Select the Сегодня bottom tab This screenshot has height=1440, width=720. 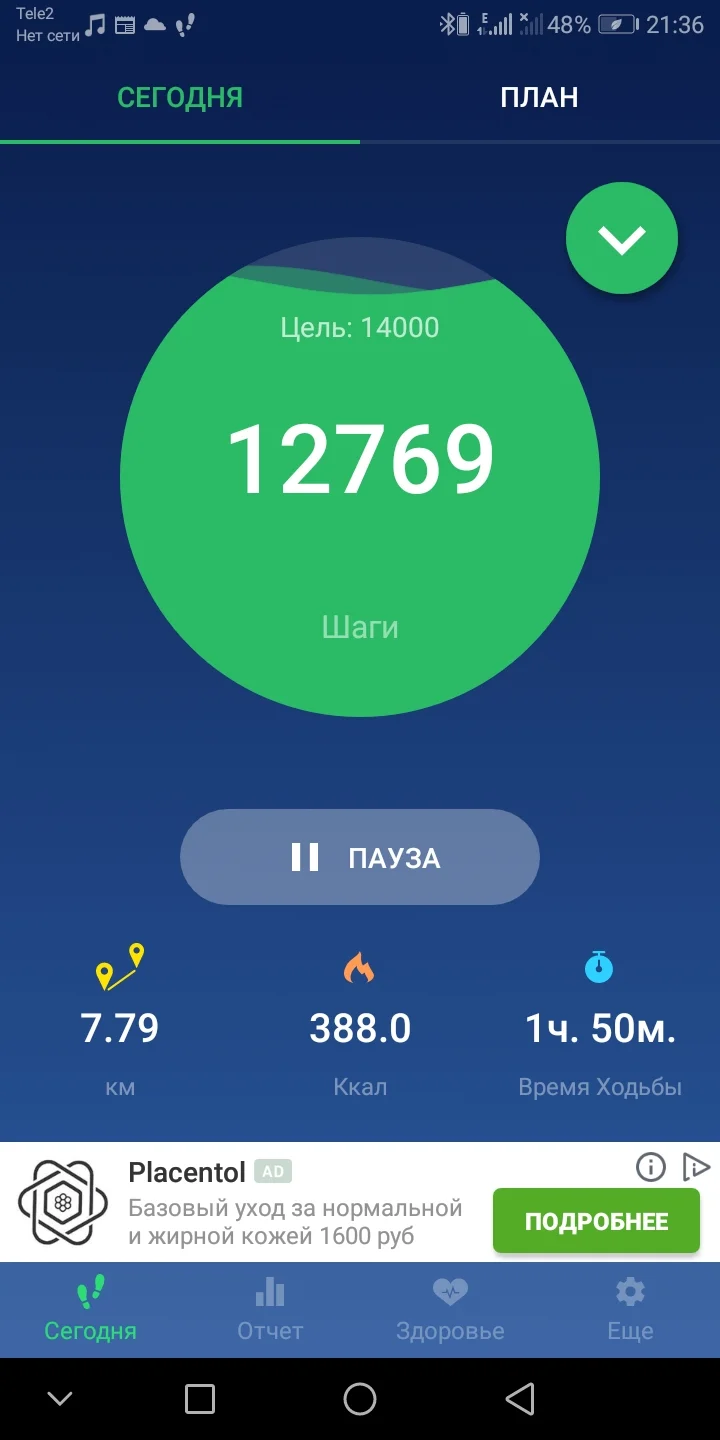[90, 1310]
